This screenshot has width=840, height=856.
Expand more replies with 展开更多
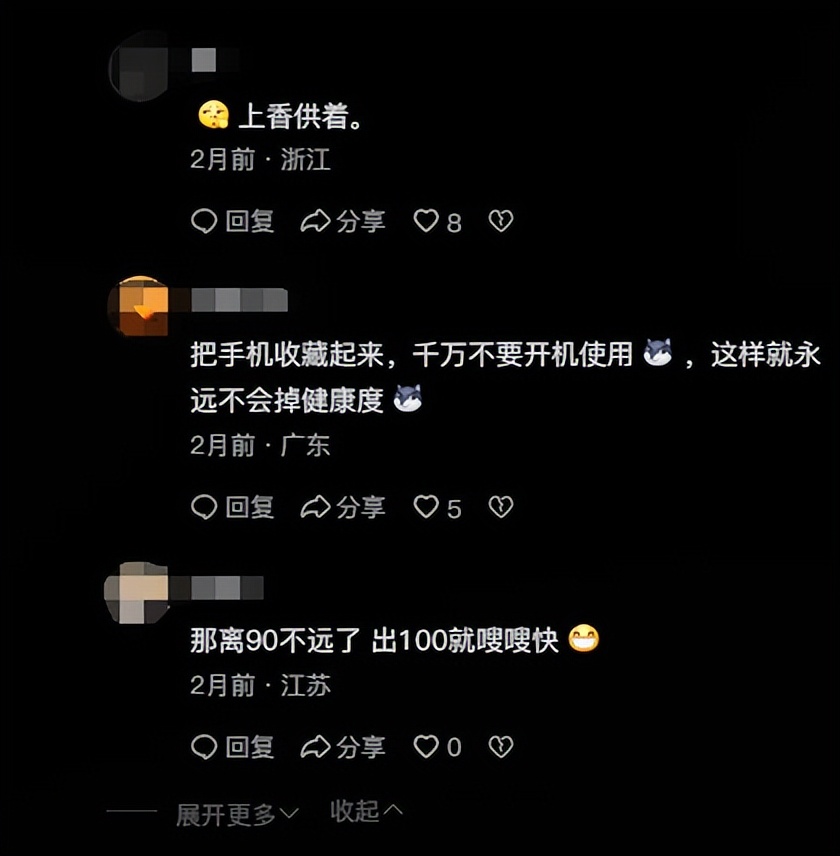(x=237, y=814)
